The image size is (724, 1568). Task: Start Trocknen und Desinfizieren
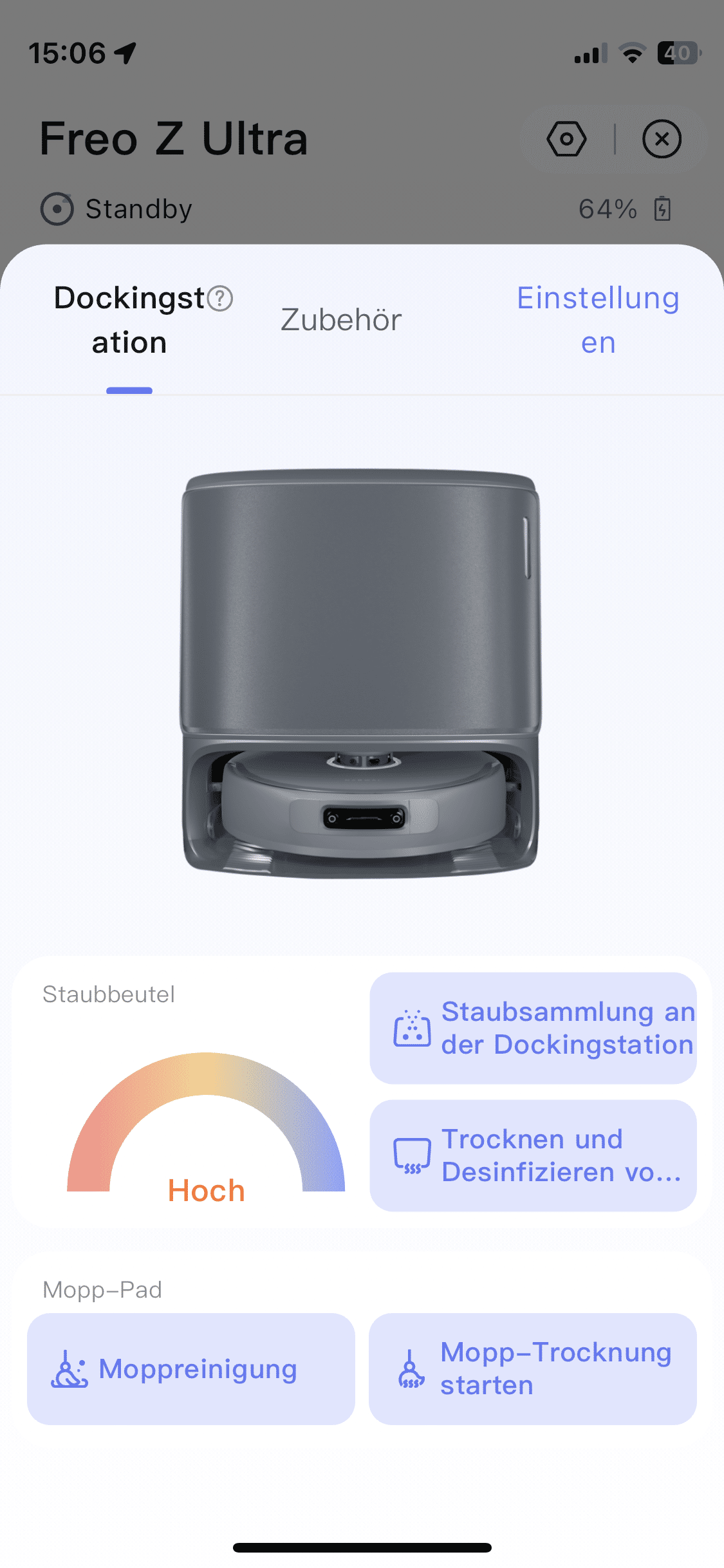(x=533, y=1155)
